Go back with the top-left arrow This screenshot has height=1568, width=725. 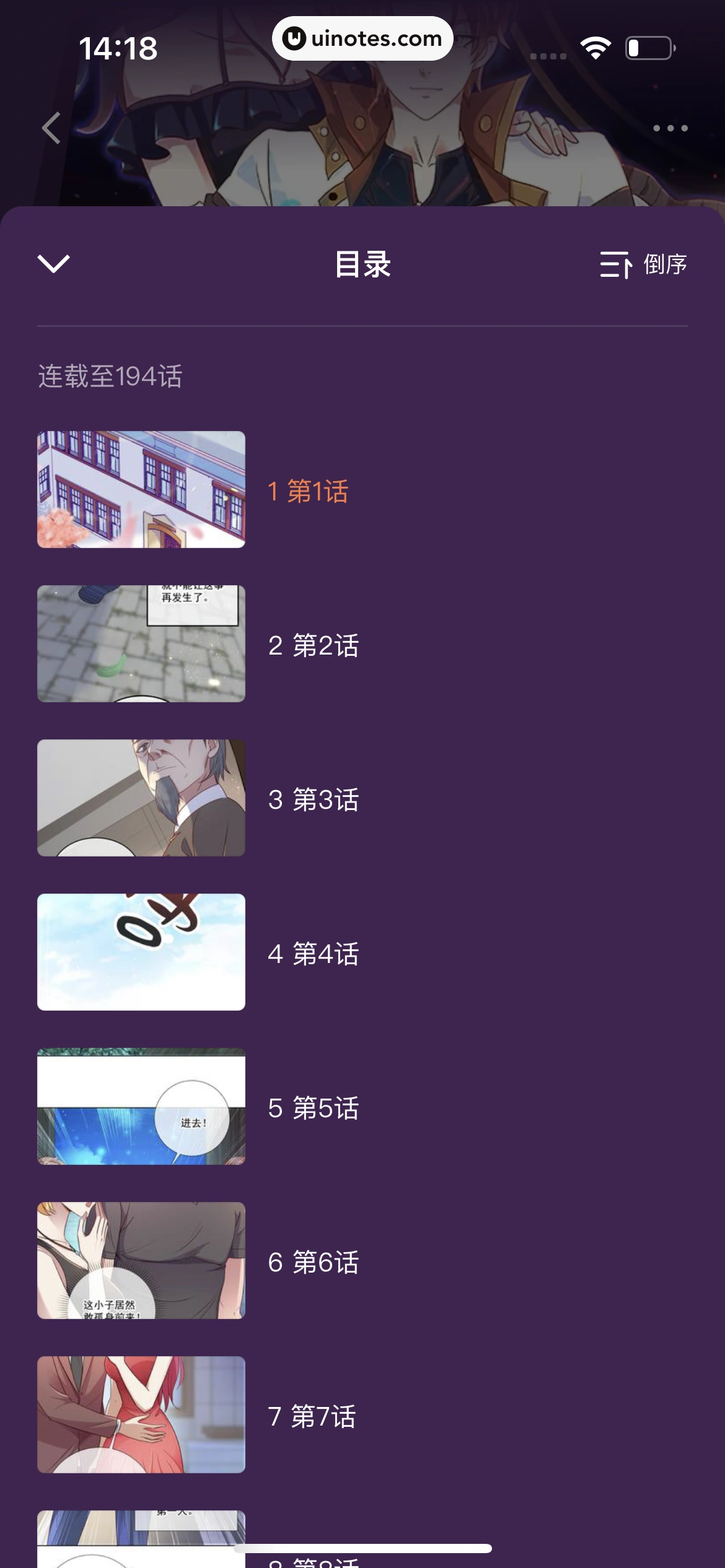(51, 128)
